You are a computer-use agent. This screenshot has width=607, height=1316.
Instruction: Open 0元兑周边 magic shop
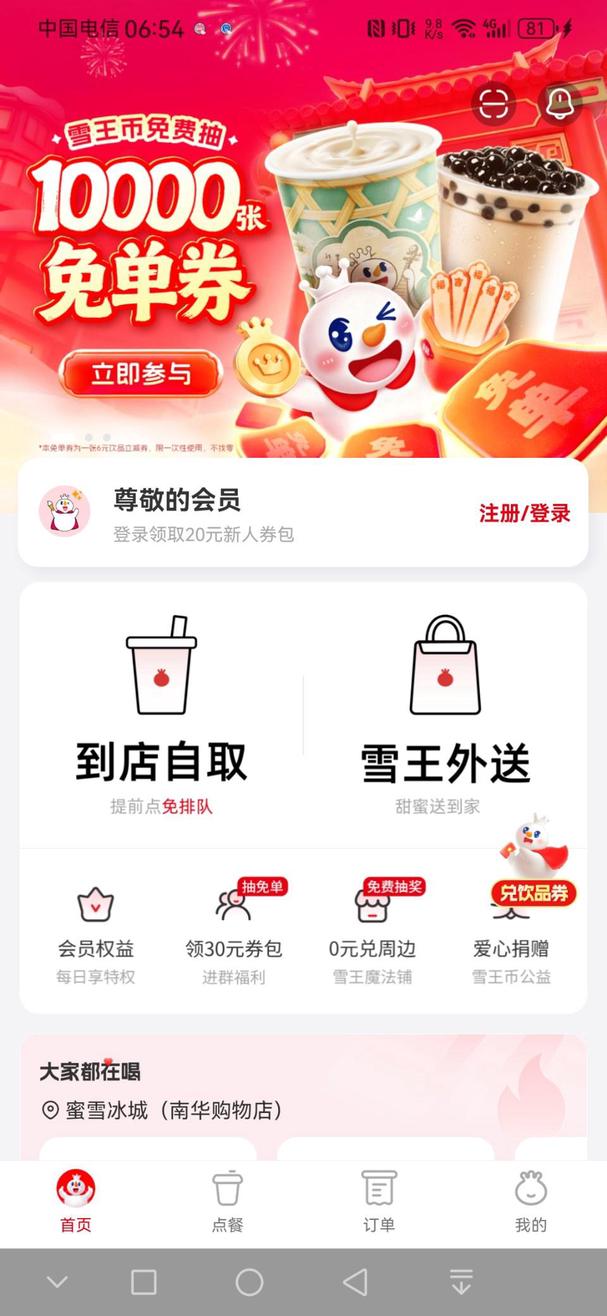(x=372, y=929)
